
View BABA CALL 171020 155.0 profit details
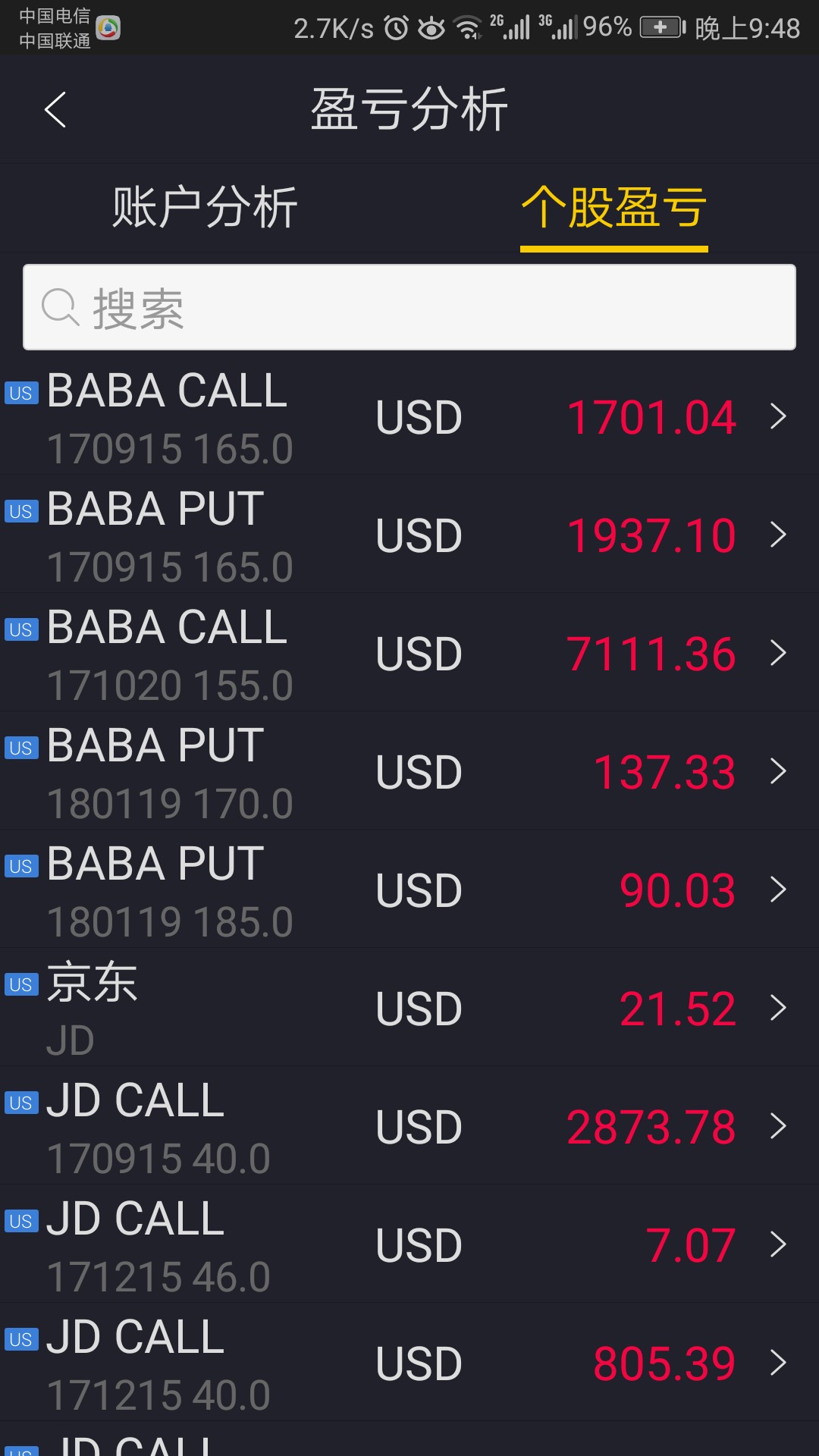tap(409, 653)
